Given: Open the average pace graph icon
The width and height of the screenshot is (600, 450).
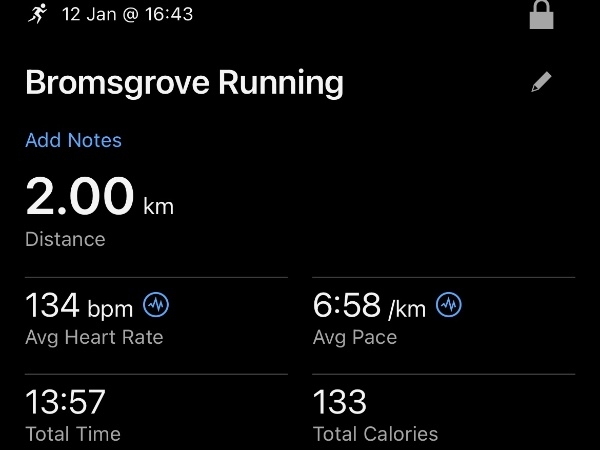Looking at the screenshot, I should click(449, 303).
